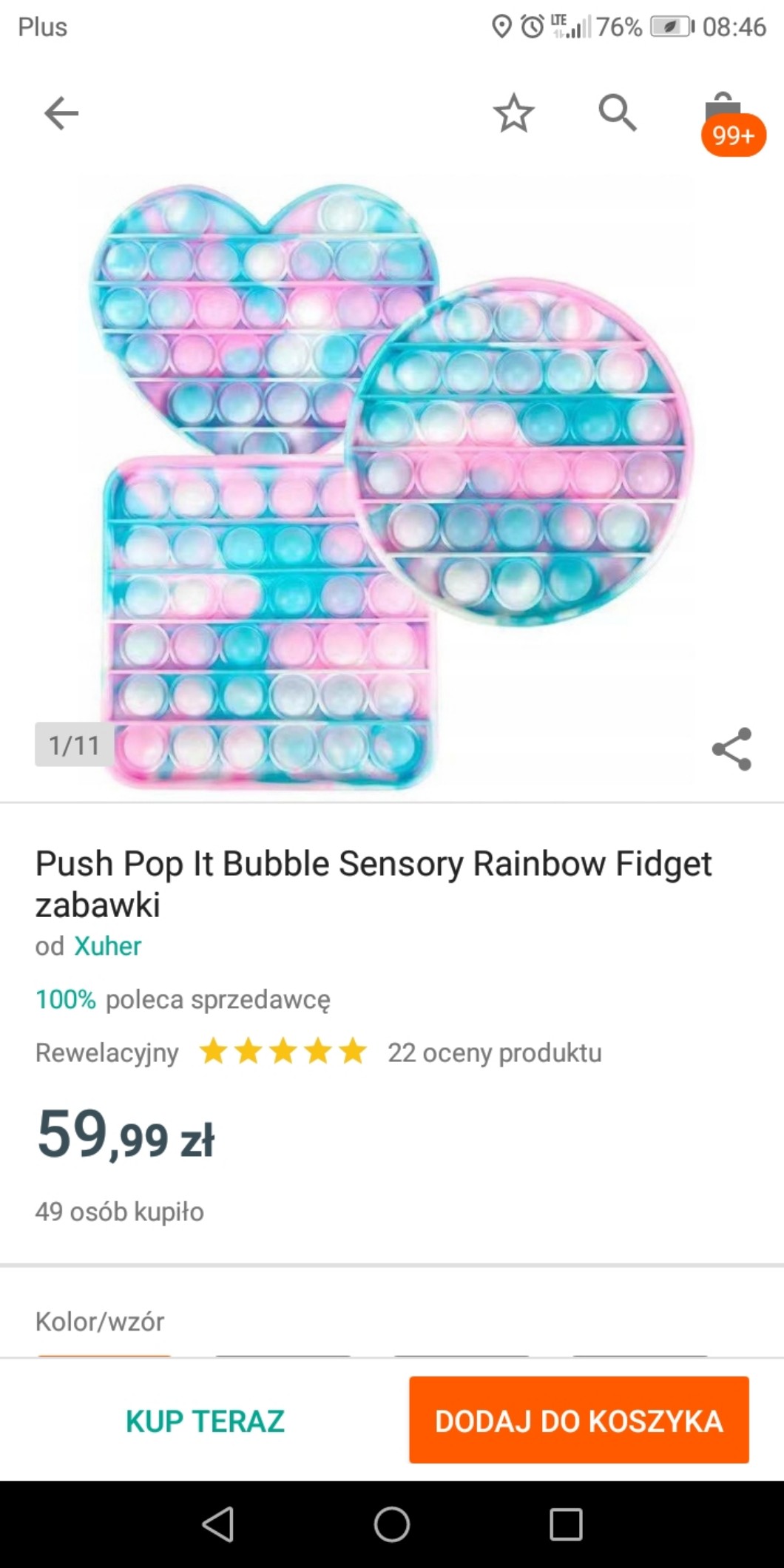Open search via magnifier icon
The height and width of the screenshot is (1568, 784).
618,114
